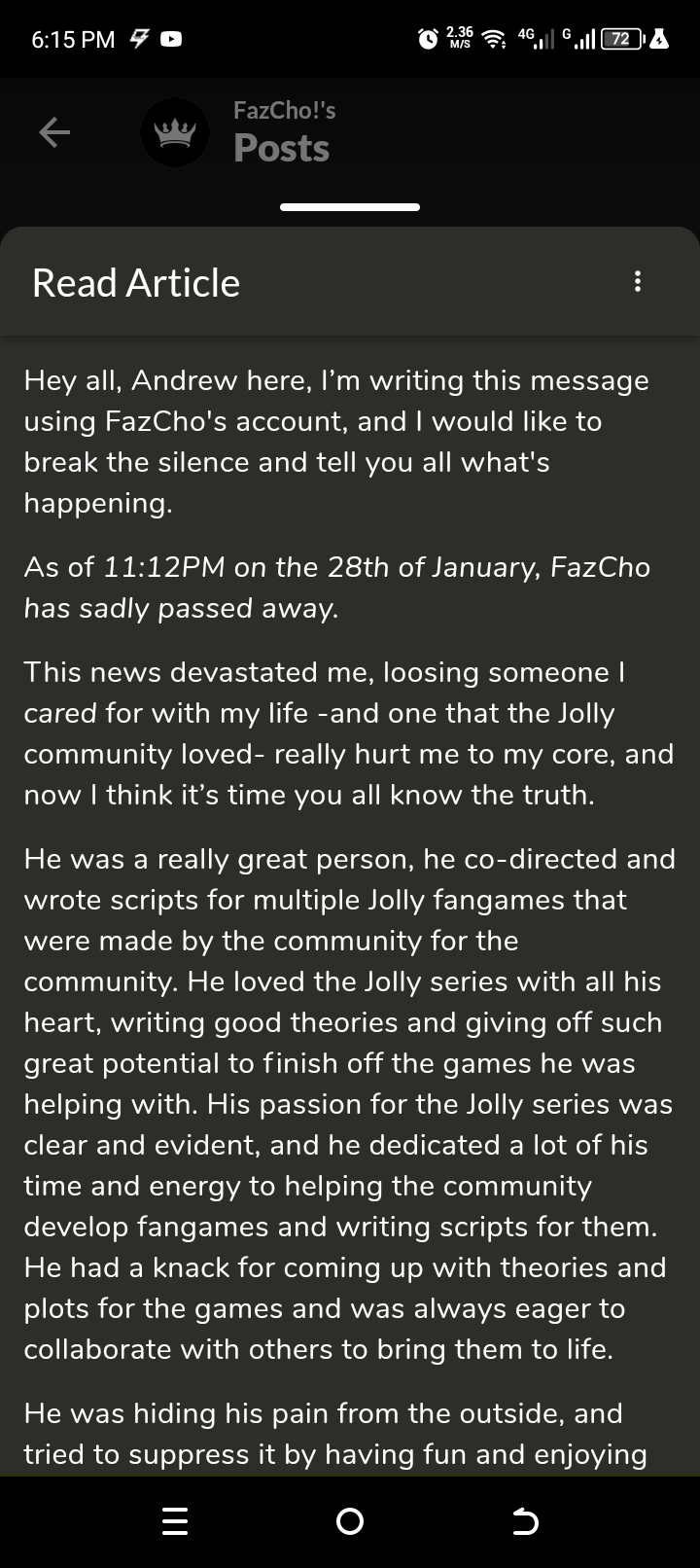Open the article overflow menu

click(x=638, y=282)
